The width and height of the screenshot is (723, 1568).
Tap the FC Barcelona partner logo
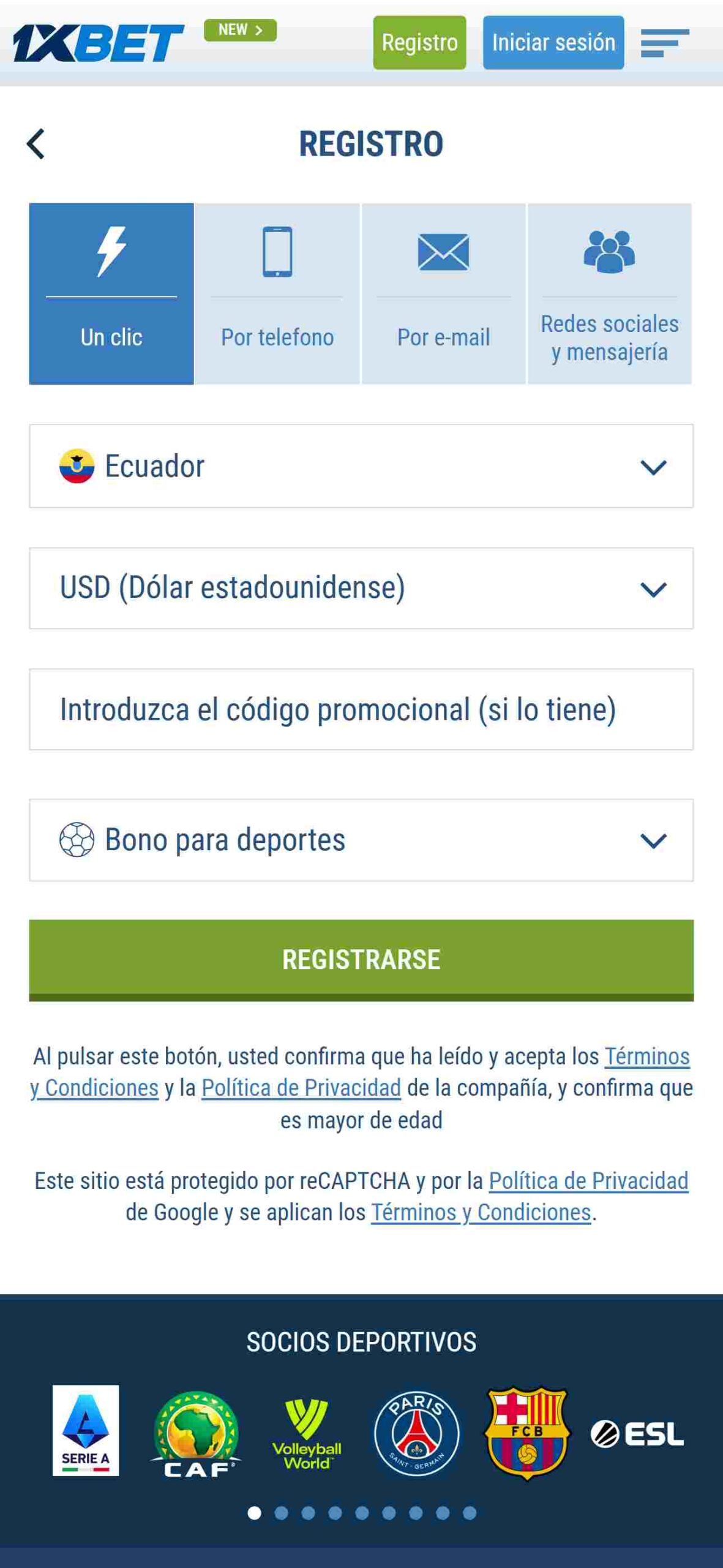[527, 1433]
